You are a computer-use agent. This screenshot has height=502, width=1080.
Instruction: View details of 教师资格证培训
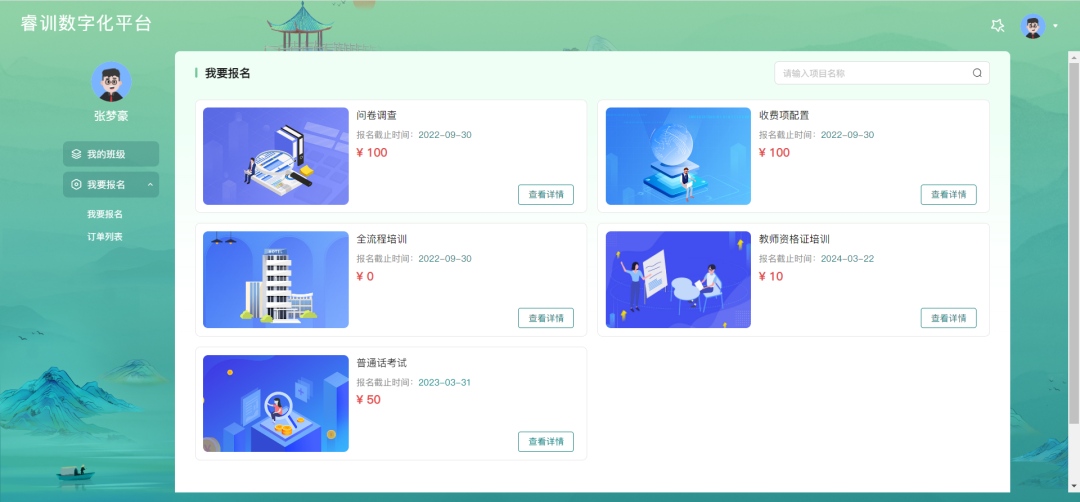[x=948, y=318]
